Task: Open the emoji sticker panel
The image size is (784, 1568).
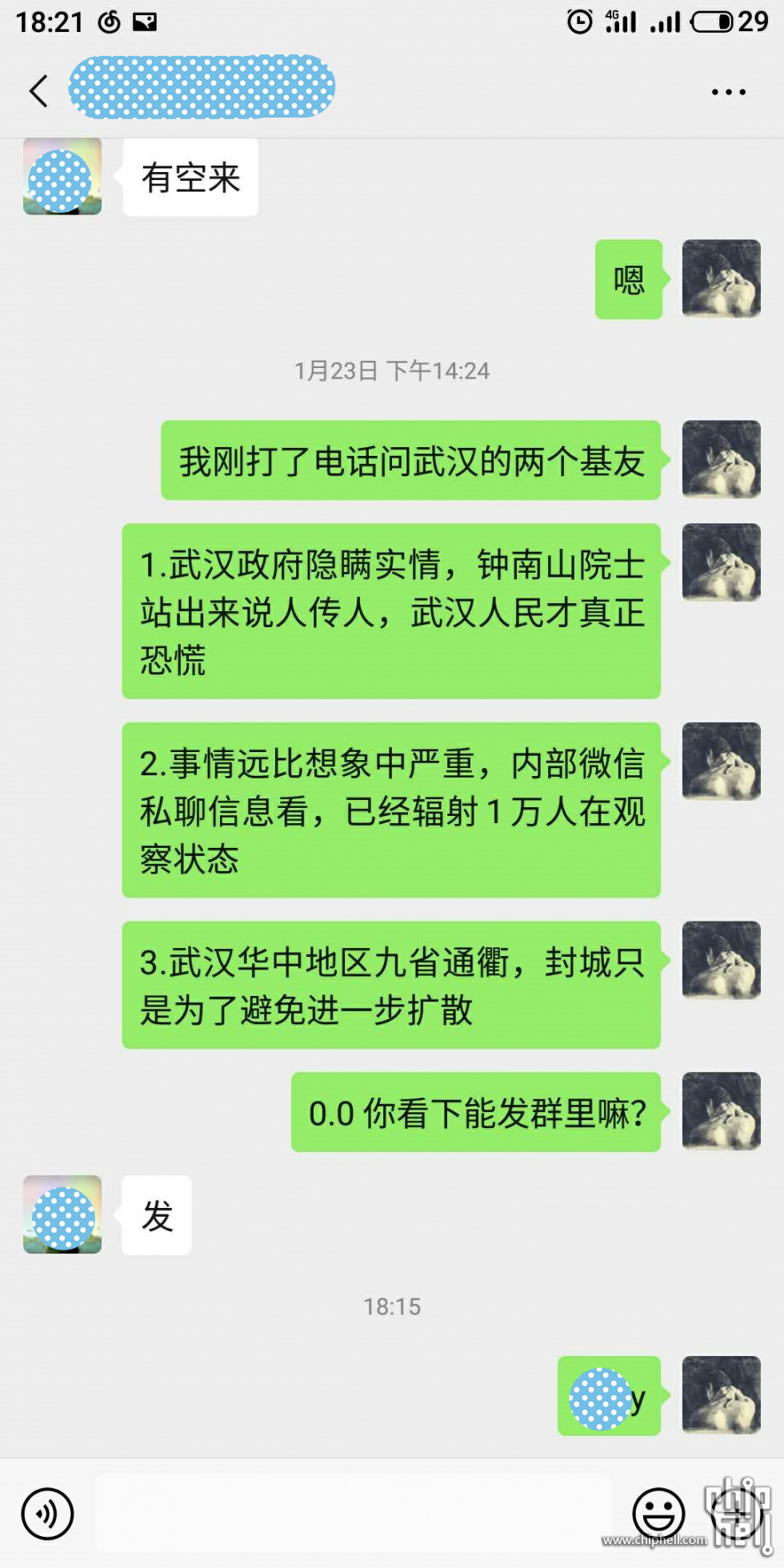Action: (x=658, y=1513)
